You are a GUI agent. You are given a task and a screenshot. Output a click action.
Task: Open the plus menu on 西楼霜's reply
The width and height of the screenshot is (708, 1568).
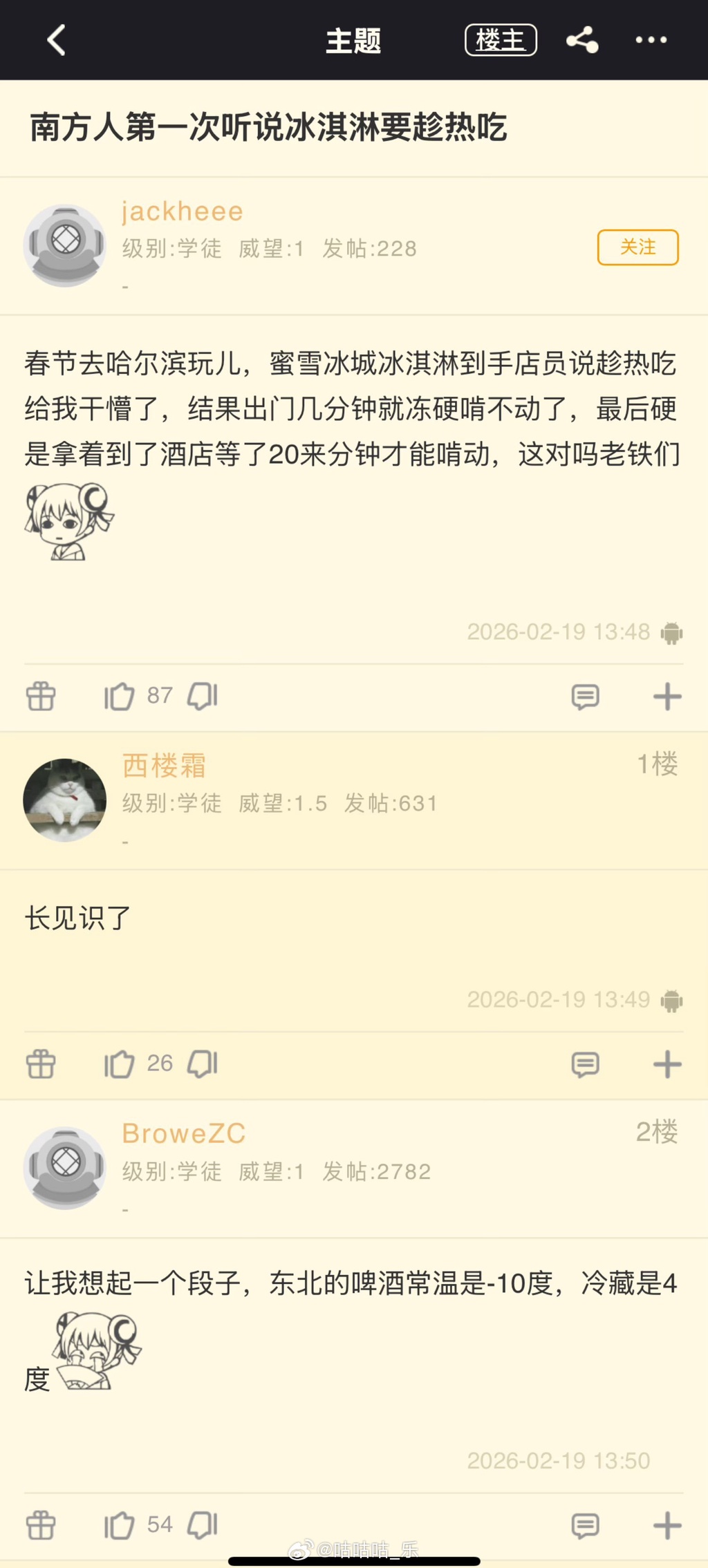667,1065
